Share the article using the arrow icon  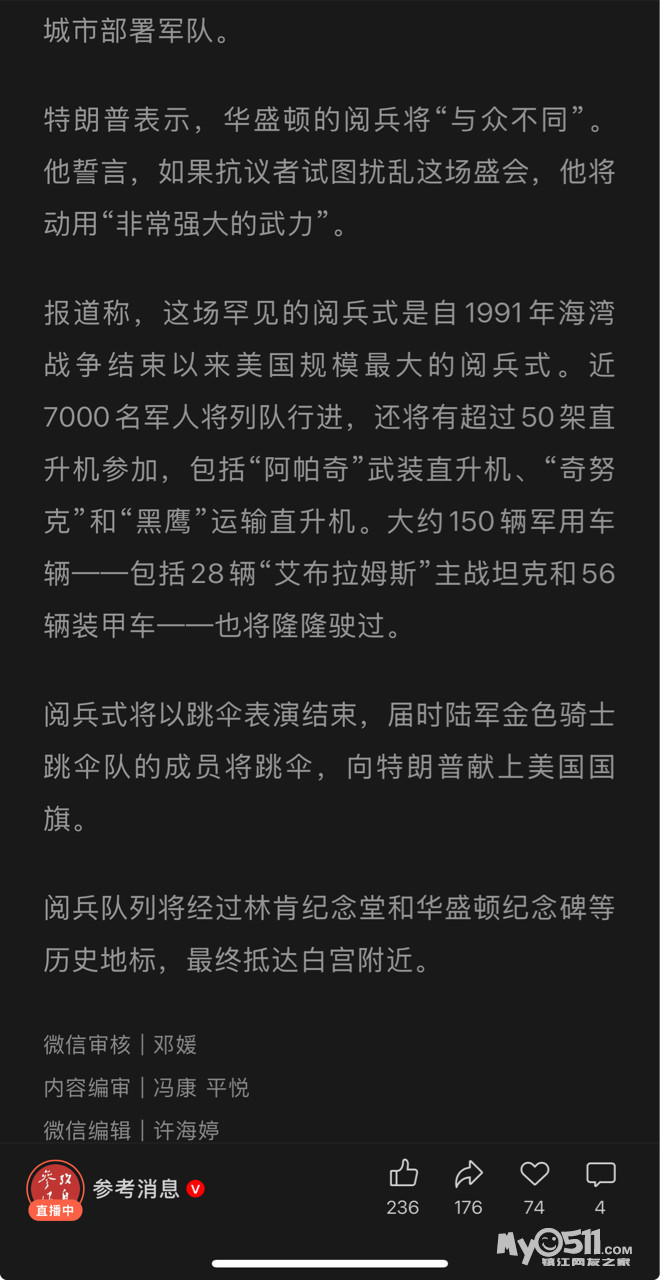(x=469, y=1174)
